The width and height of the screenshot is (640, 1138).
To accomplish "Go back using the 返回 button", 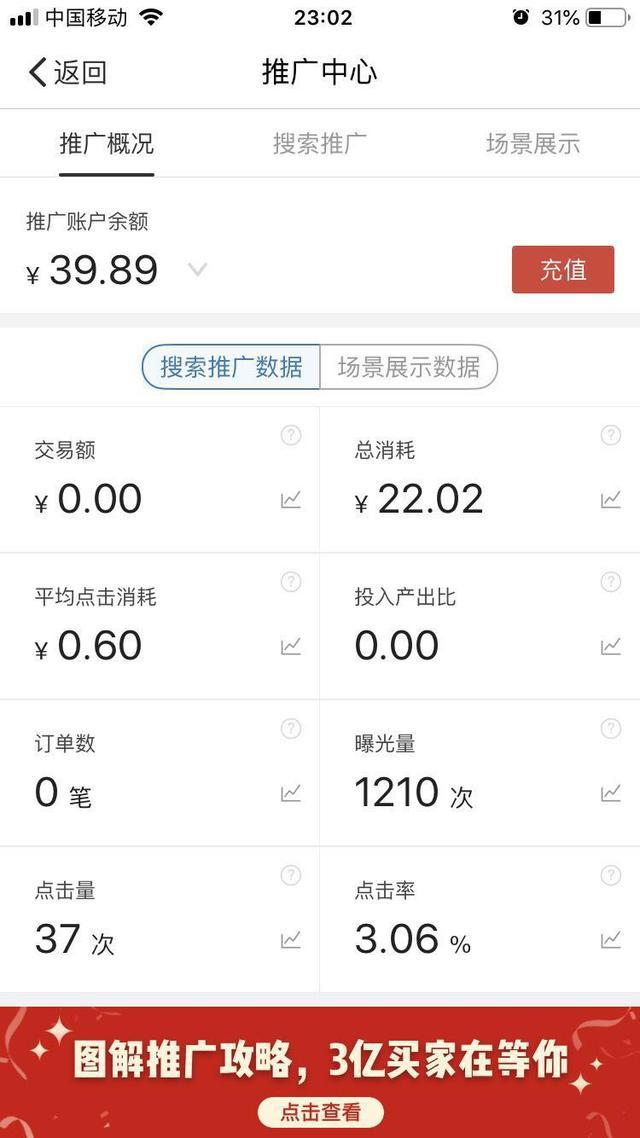I will pyautogui.click(x=68, y=73).
